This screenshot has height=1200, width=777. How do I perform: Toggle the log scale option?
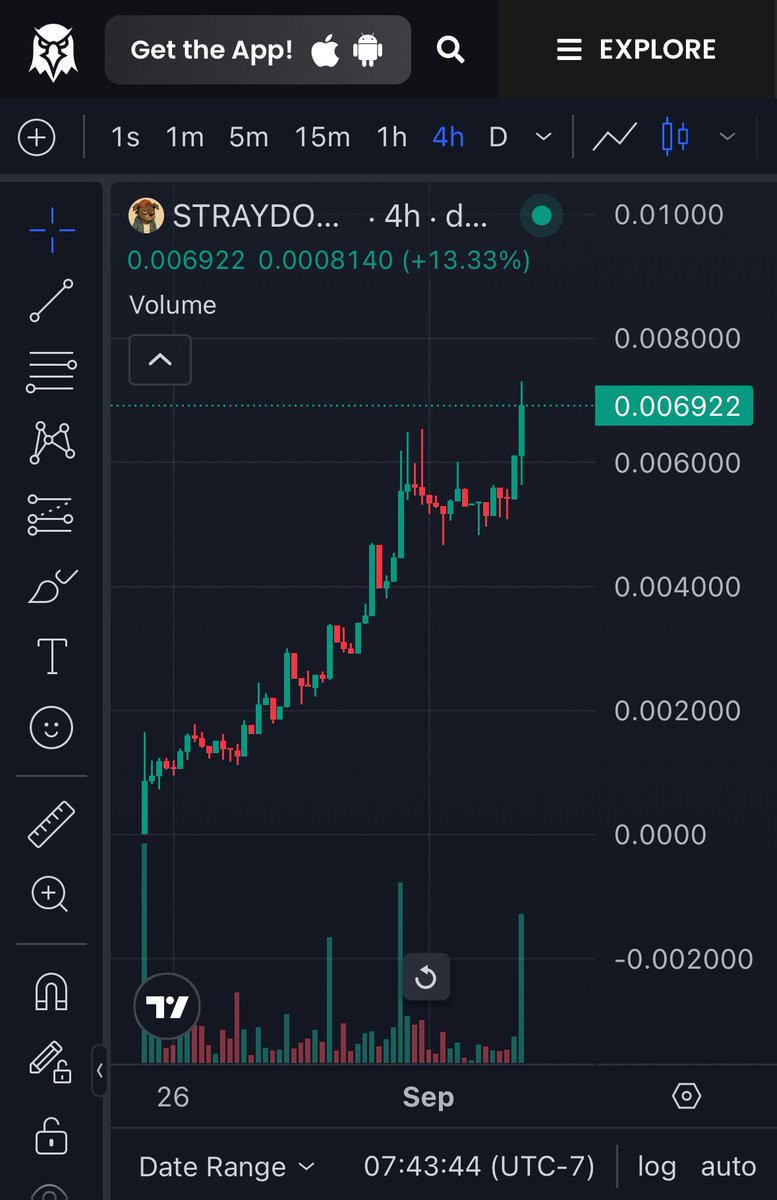coord(657,1166)
